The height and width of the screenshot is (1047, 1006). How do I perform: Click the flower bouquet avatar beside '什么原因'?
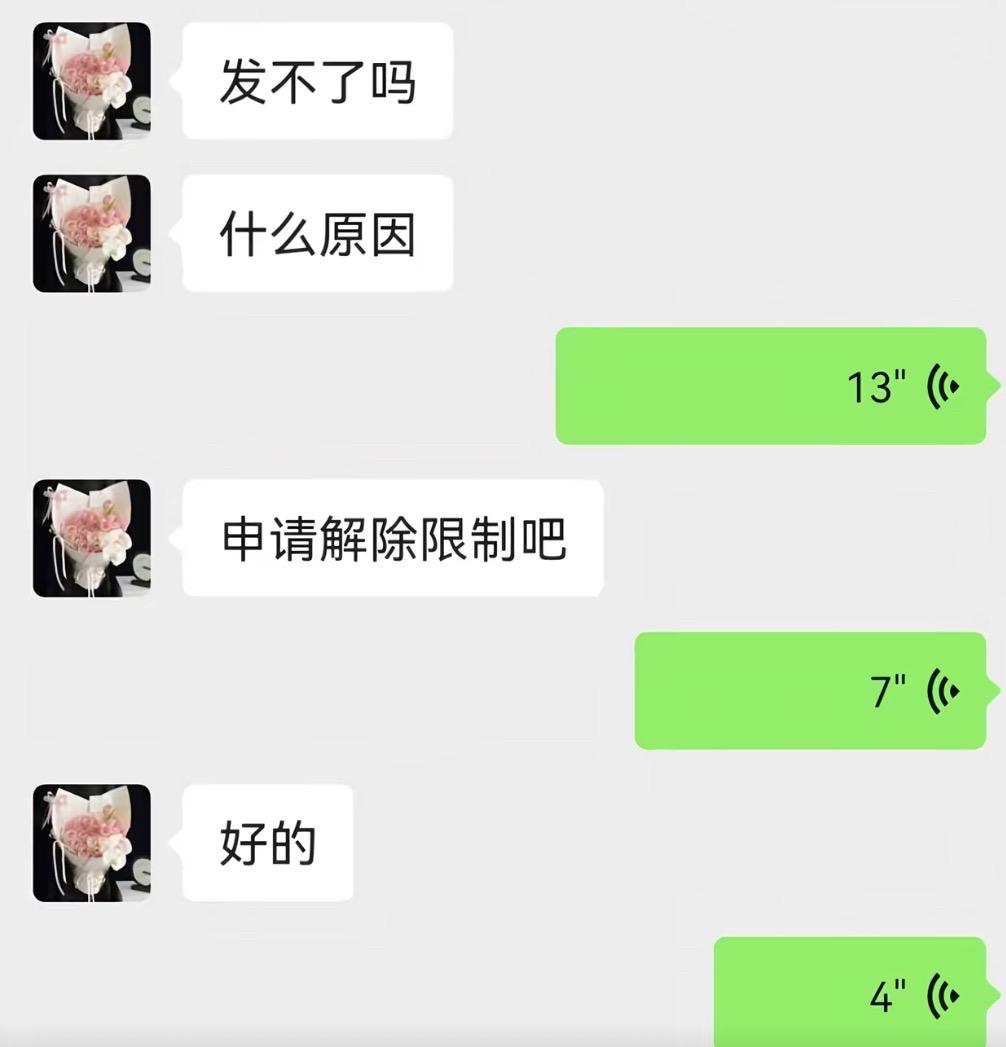(90, 232)
